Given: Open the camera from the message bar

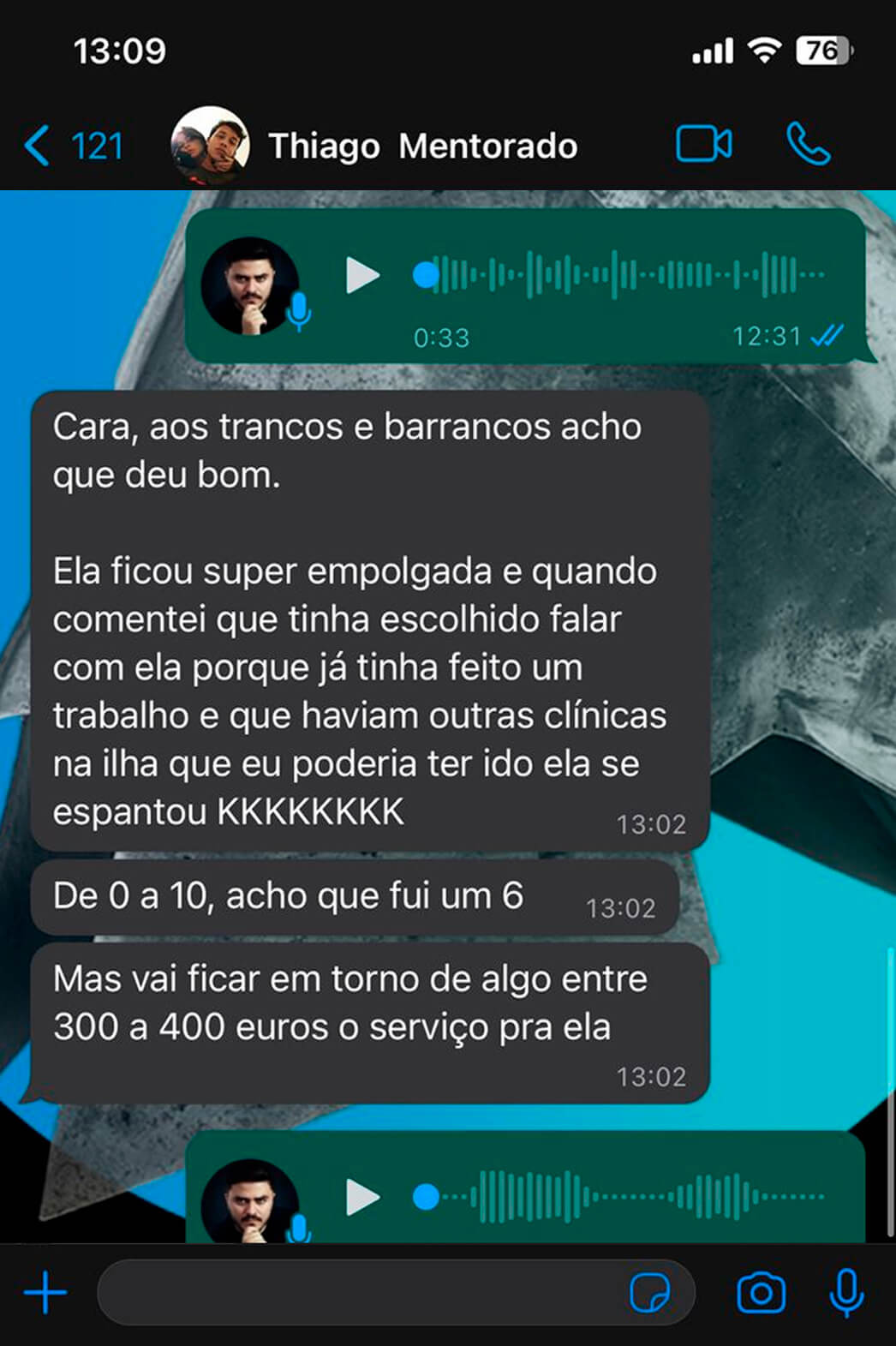Looking at the screenshot, I should tap(759, 1294).
